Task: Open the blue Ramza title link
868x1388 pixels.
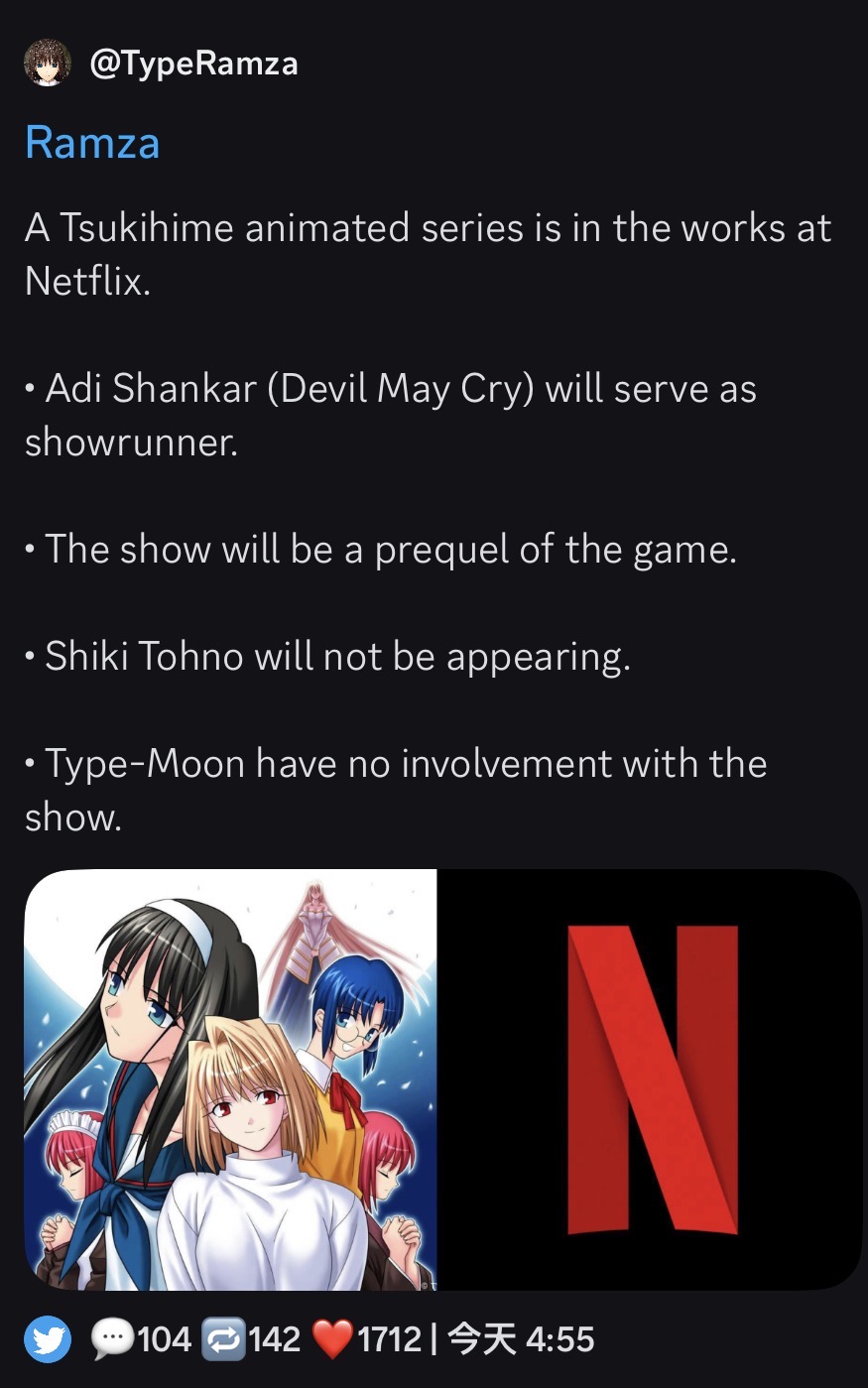Action: (92, 142)
